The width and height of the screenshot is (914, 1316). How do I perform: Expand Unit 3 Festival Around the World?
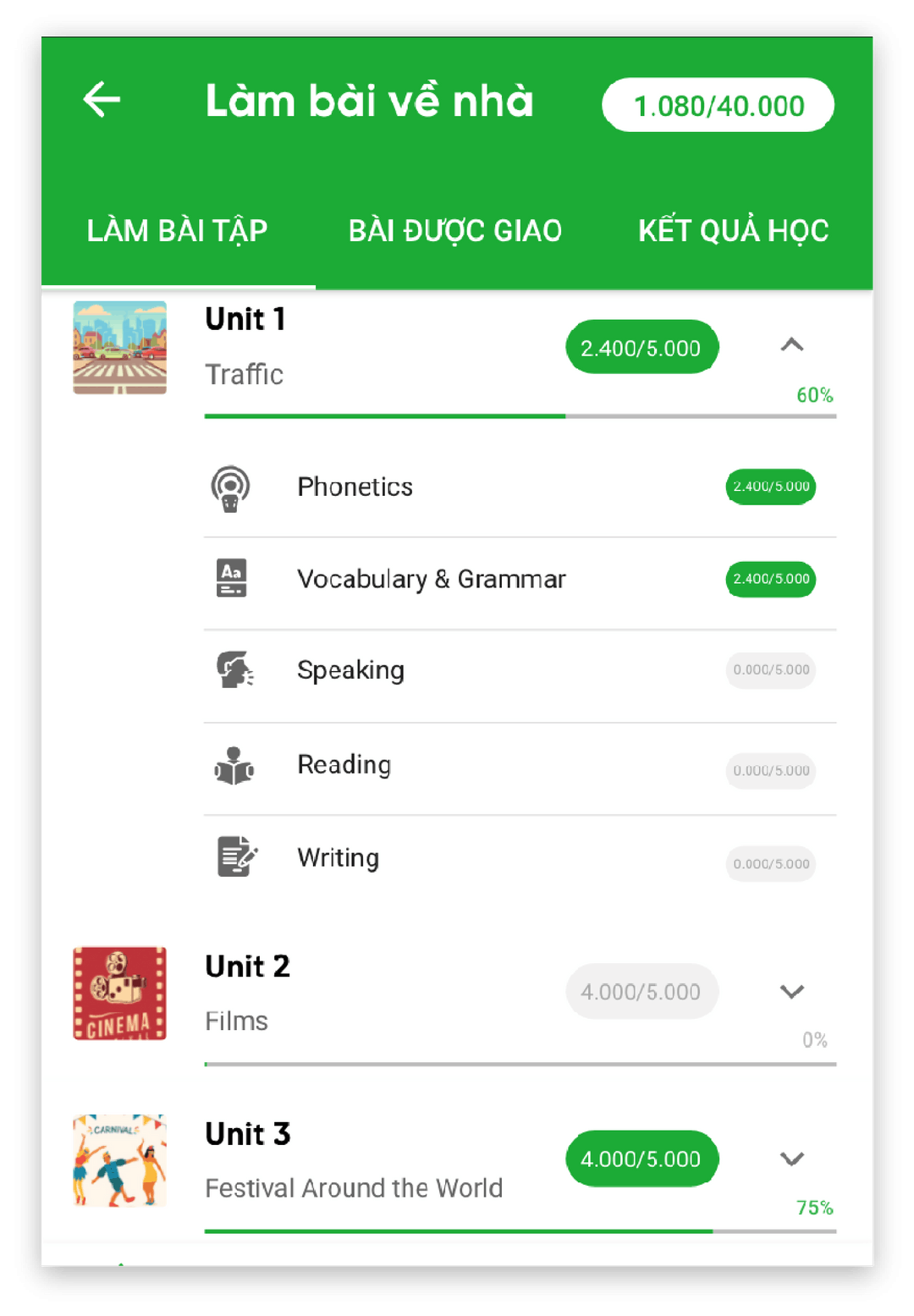pyautogui.click(x=791, y=1159)
